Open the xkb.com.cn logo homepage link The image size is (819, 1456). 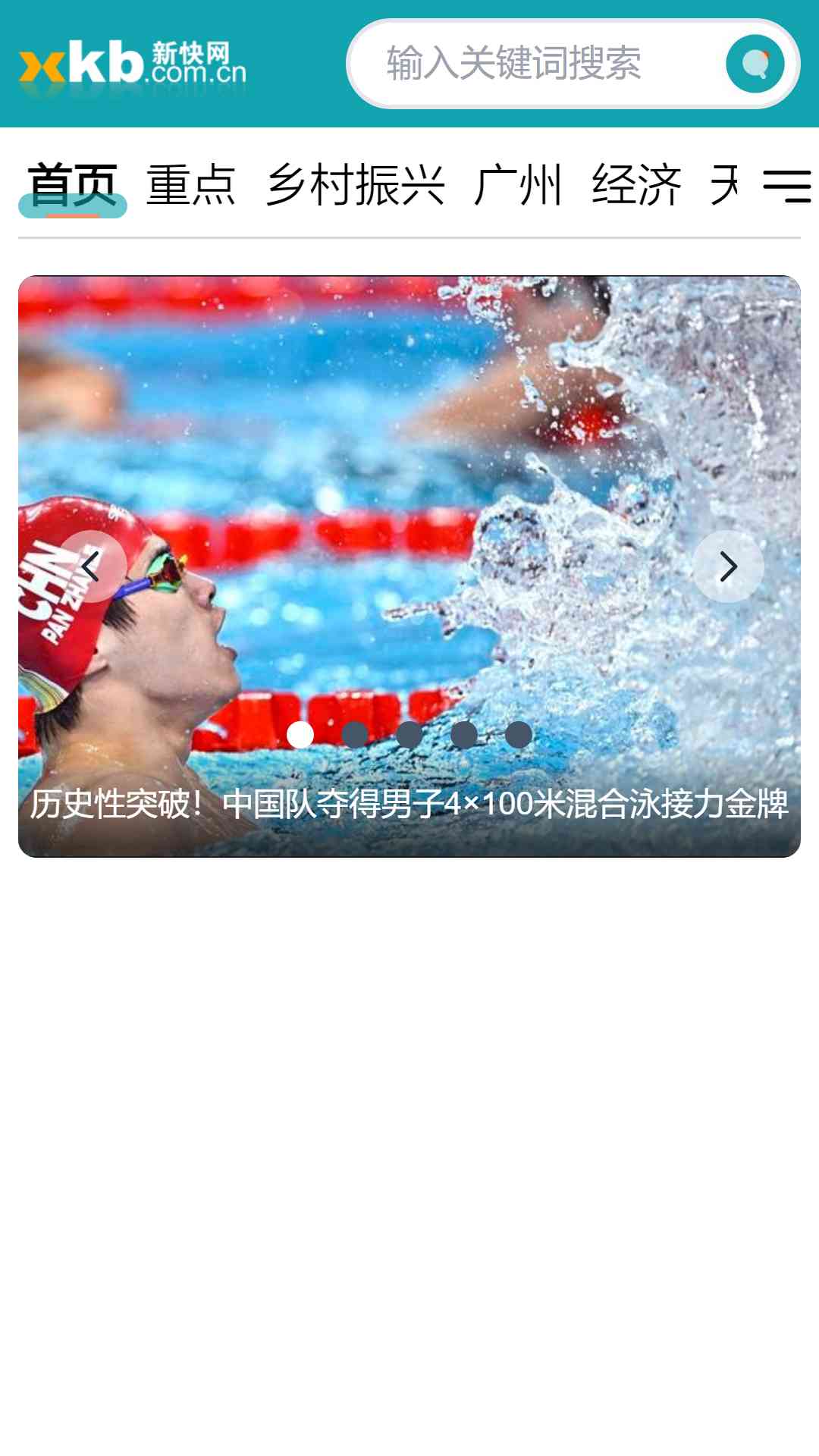point(133,64)
